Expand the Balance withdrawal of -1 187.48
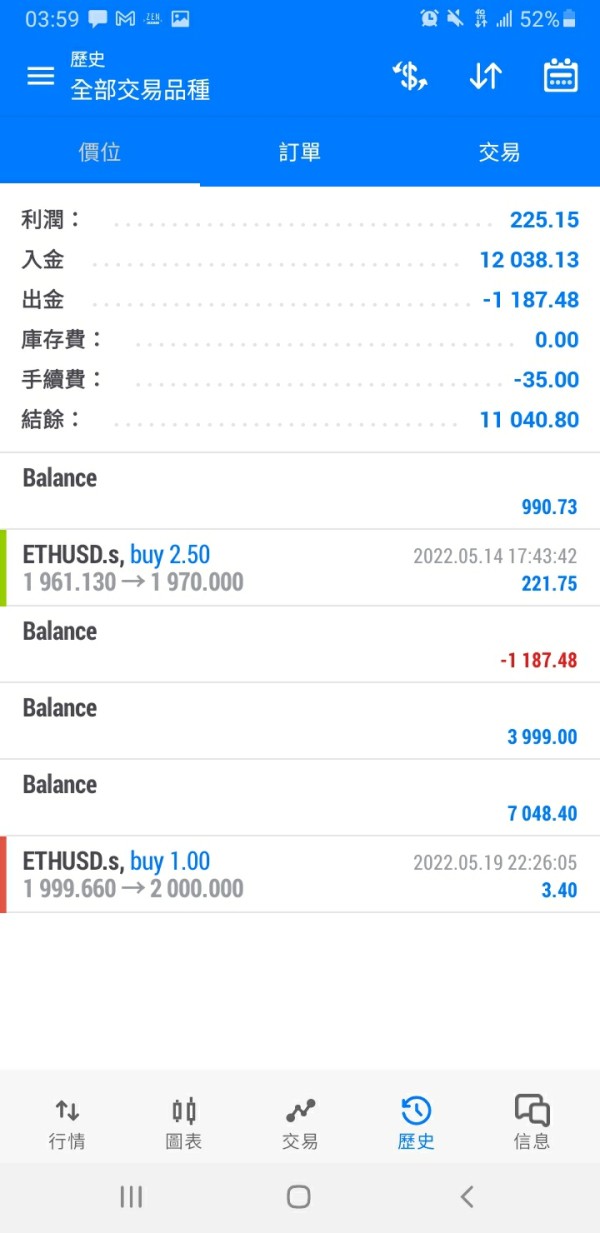This screenshot has height=1233, width=600. 300,645
